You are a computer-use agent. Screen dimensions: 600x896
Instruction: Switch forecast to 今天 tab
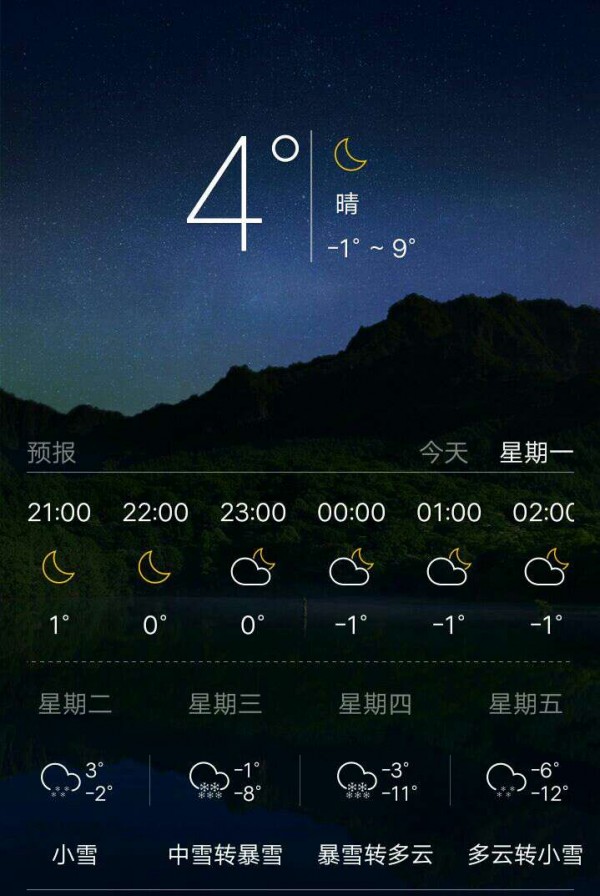[443, 453]
